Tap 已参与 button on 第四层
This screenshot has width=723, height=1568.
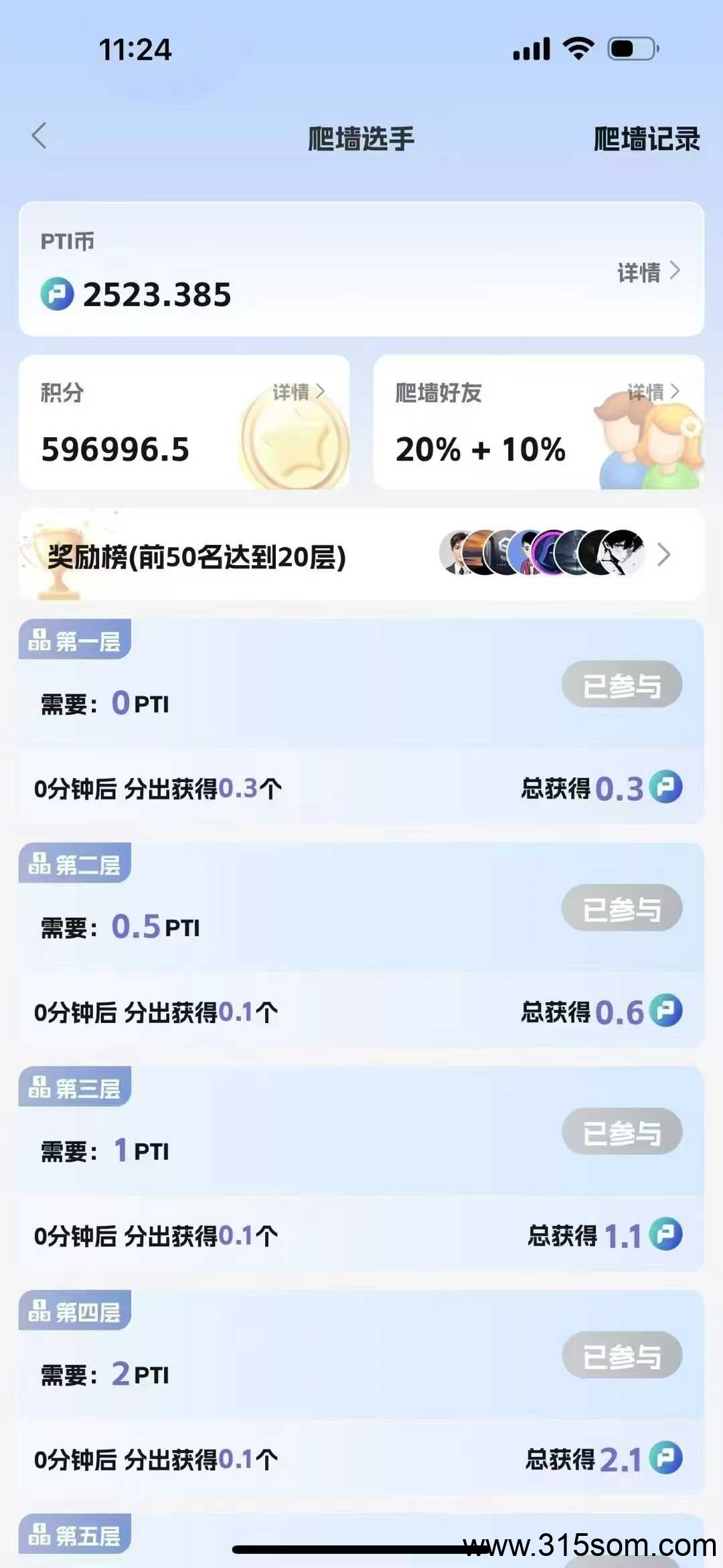tap(622, 1356)
